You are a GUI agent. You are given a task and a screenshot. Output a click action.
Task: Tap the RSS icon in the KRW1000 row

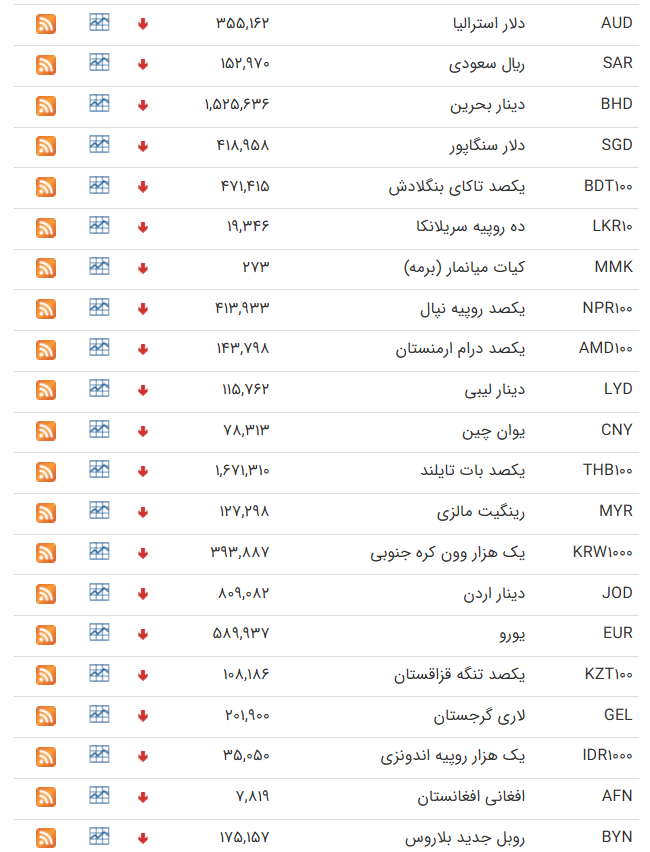point(46,553)
